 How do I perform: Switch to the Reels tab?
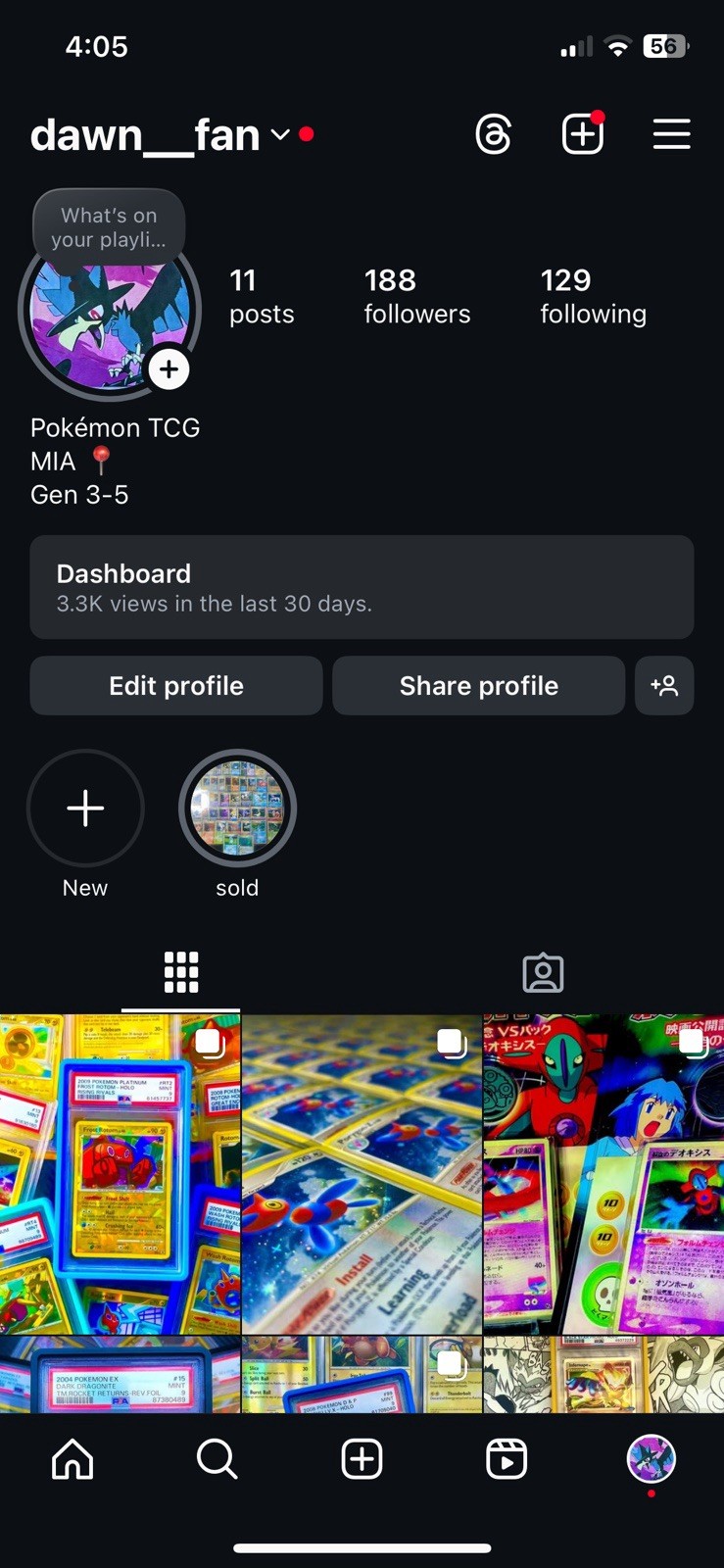pyautogui.click(x=507, y=1459)
